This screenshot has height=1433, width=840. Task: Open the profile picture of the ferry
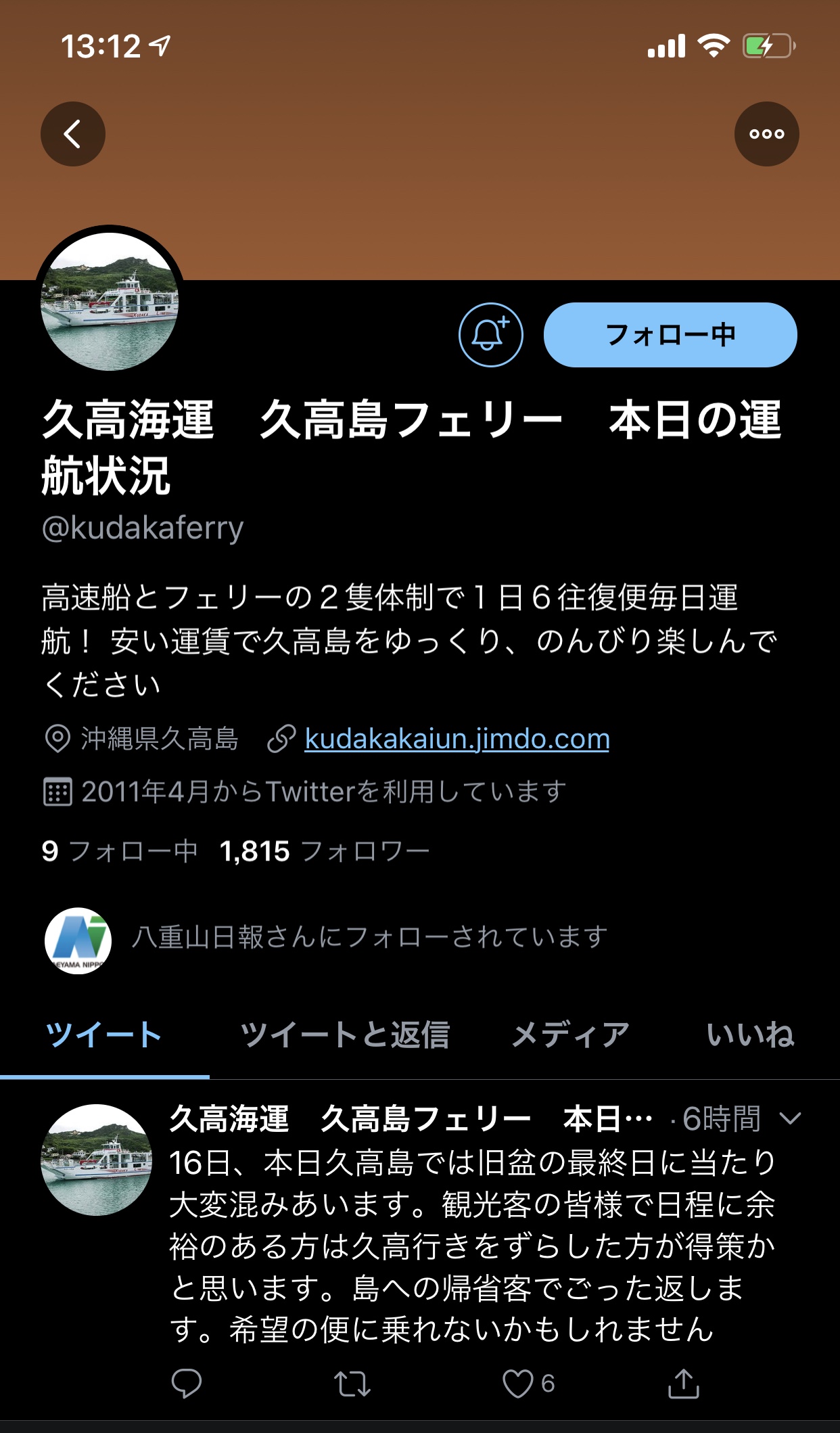pos(110,301)
